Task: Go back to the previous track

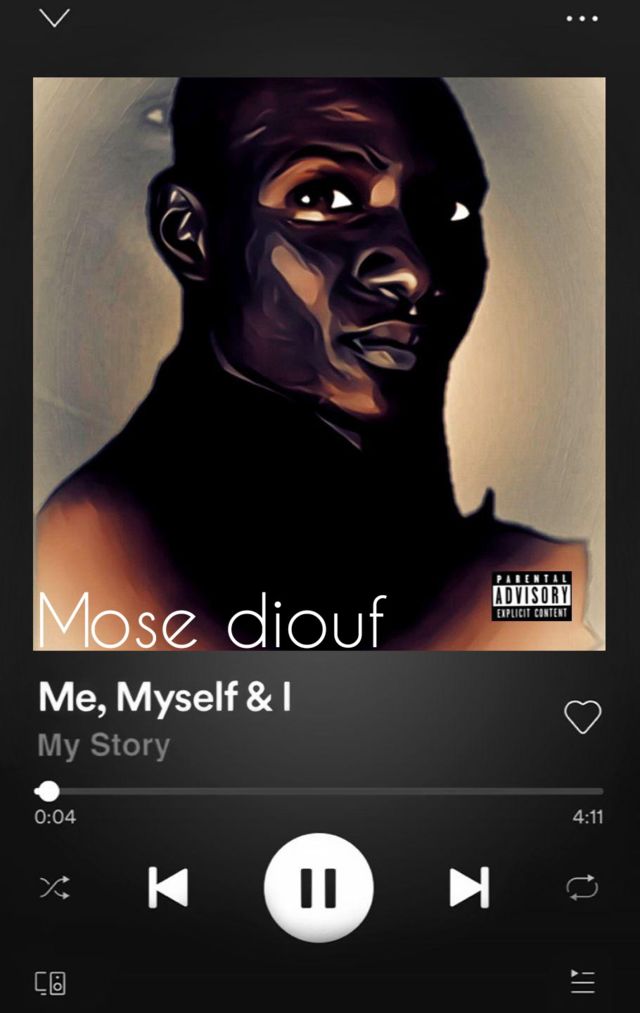Action: [x=168, y=887]
